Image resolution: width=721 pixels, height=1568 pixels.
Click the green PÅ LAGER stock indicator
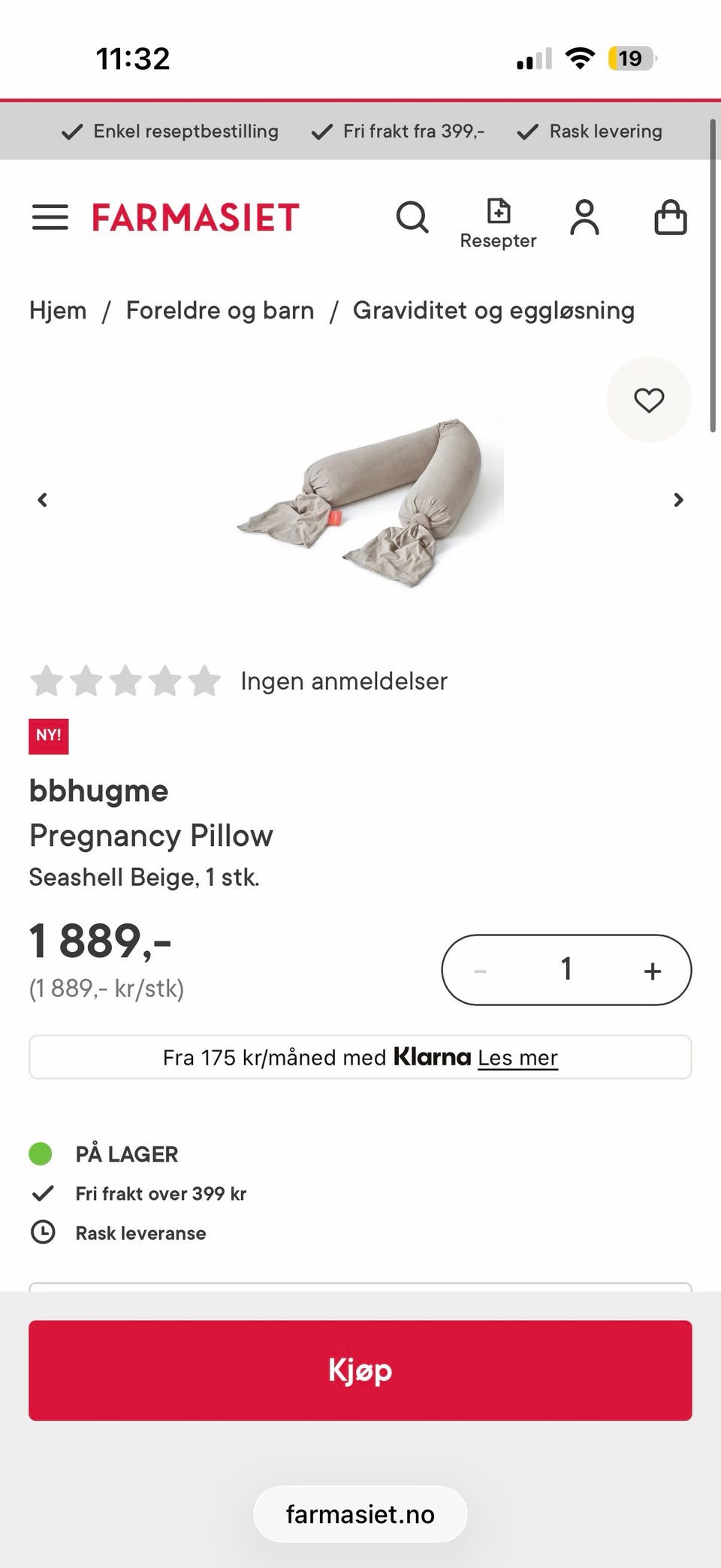point(41,1154)
